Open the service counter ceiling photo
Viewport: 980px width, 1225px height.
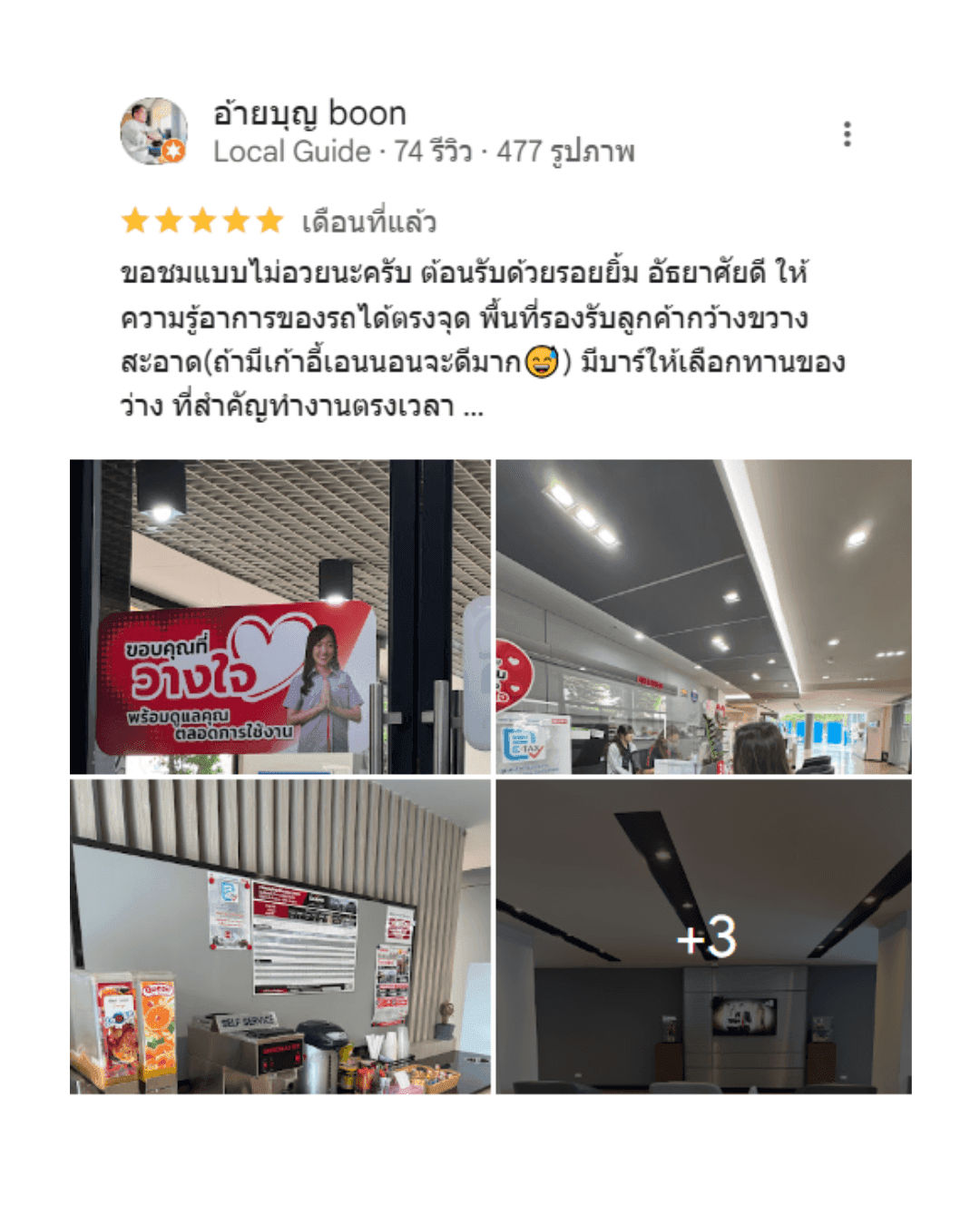(x=703, y=617)
